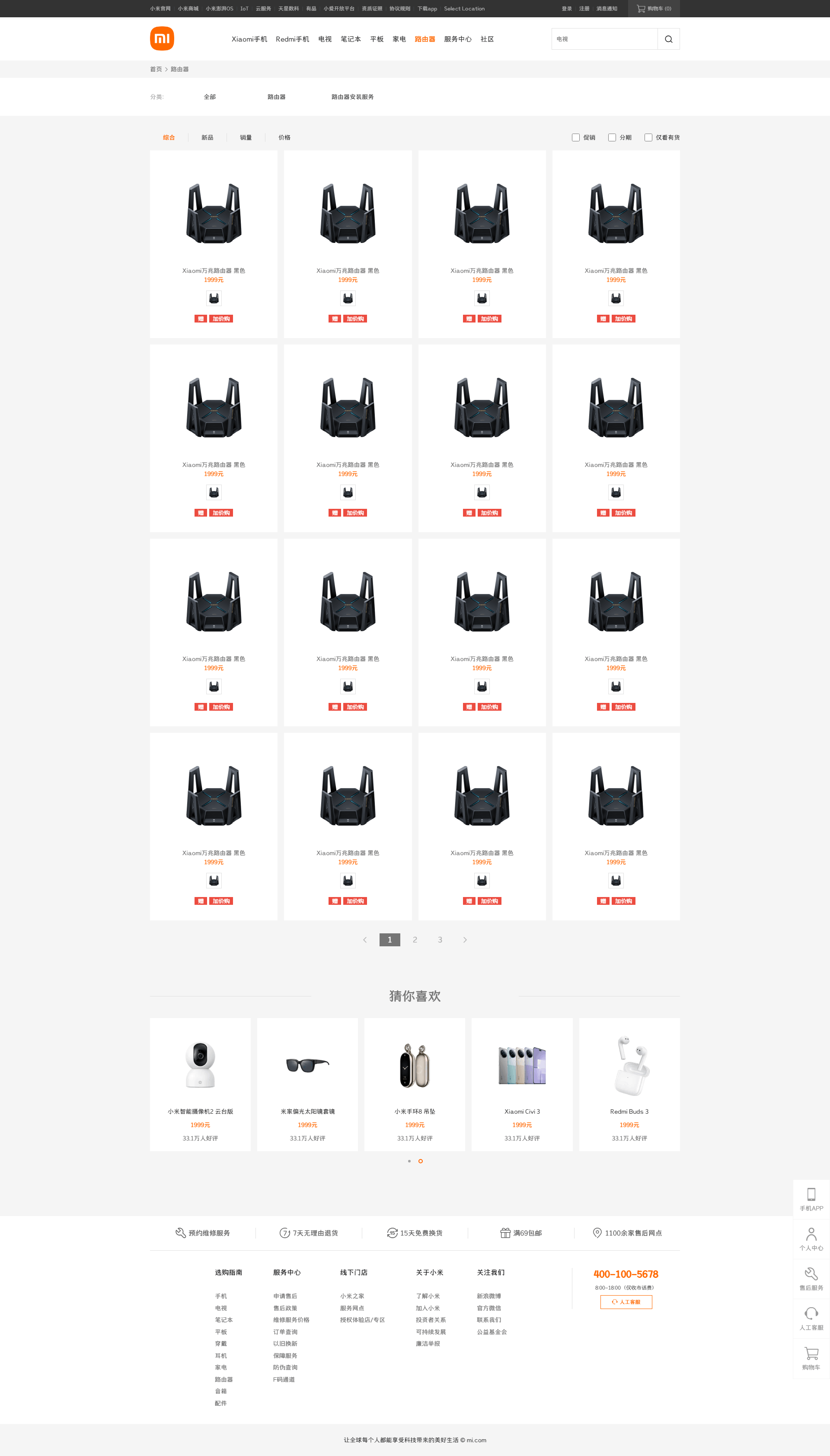
Task: Tap the next page arrow
Action: pyautogui.click(x=465, y=939)
